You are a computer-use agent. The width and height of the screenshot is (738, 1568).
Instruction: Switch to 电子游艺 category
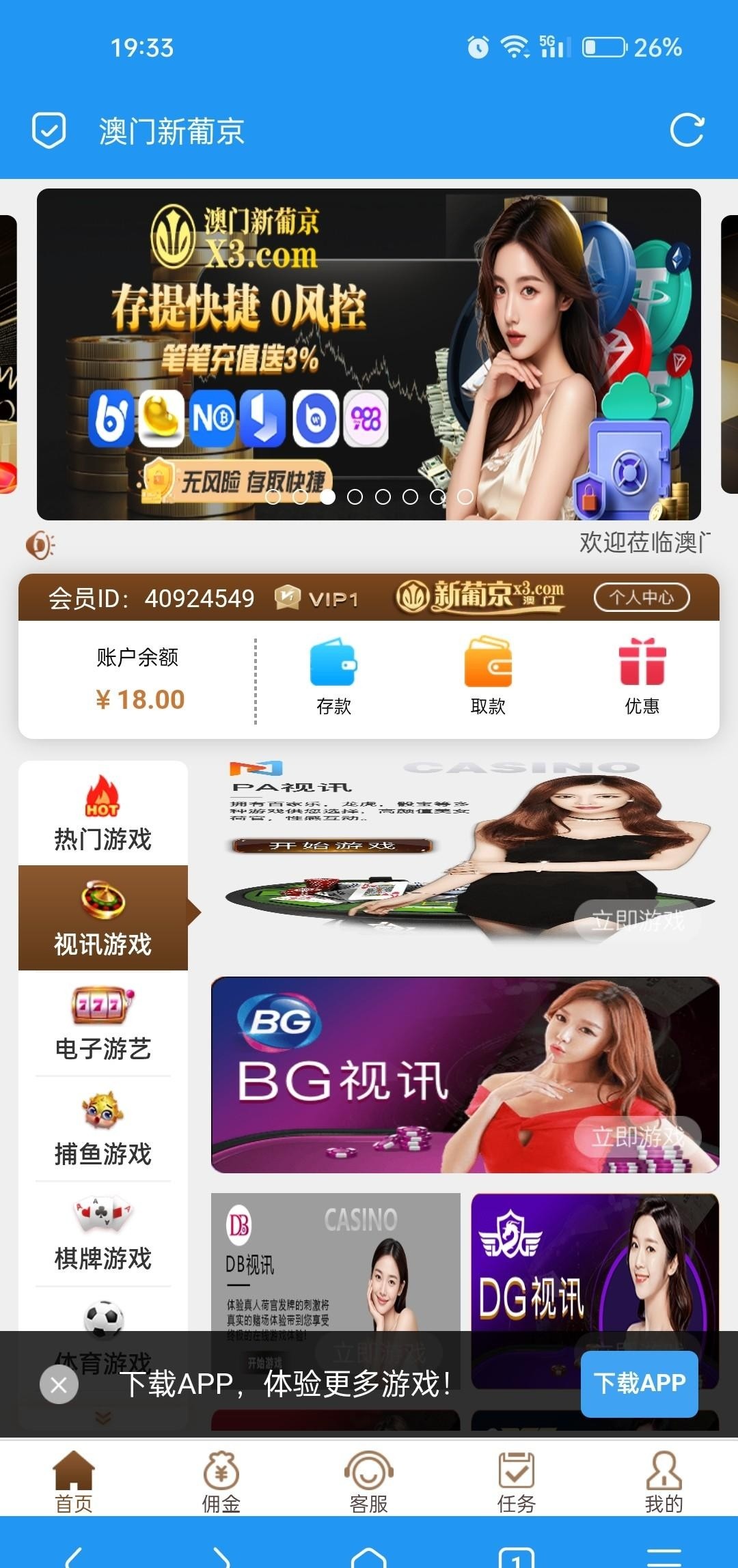tap(102, 1024)
